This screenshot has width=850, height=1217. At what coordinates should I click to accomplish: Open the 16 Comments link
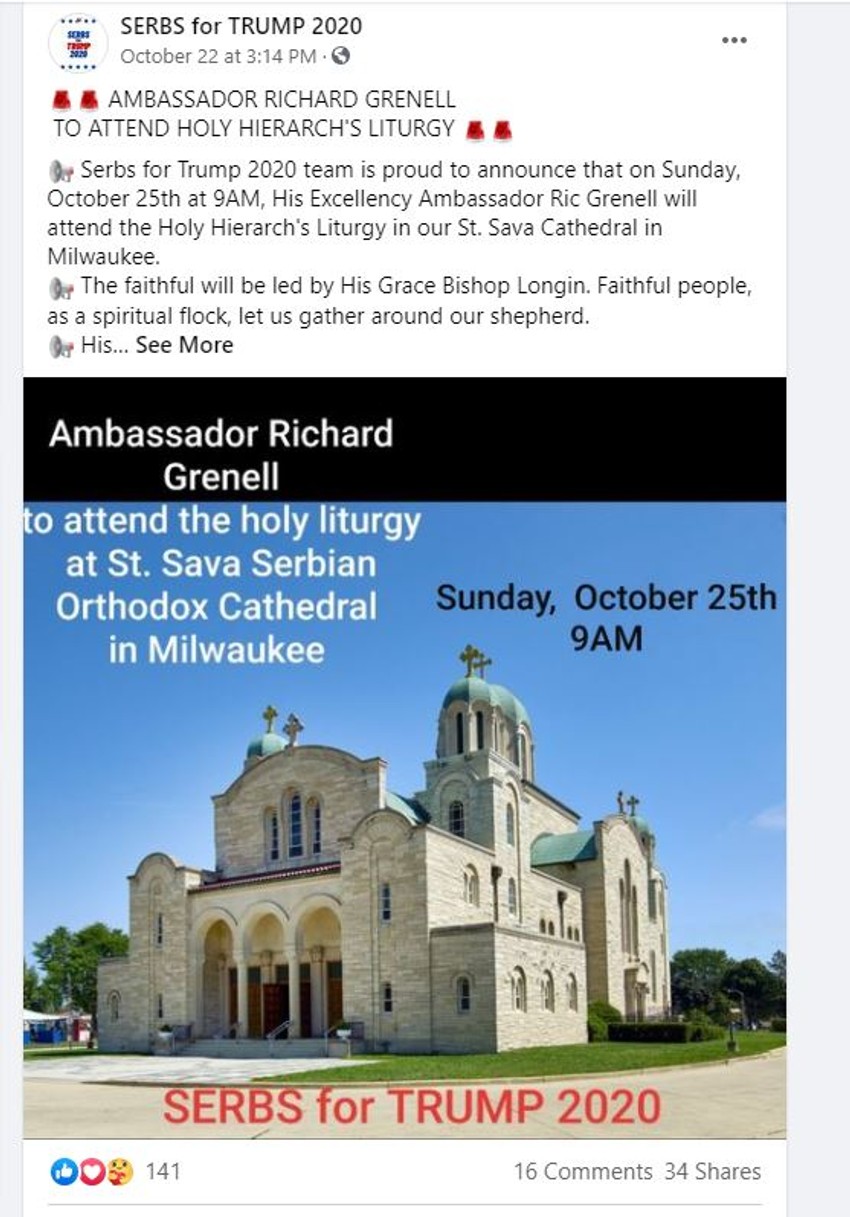(x=582, y=1171)
